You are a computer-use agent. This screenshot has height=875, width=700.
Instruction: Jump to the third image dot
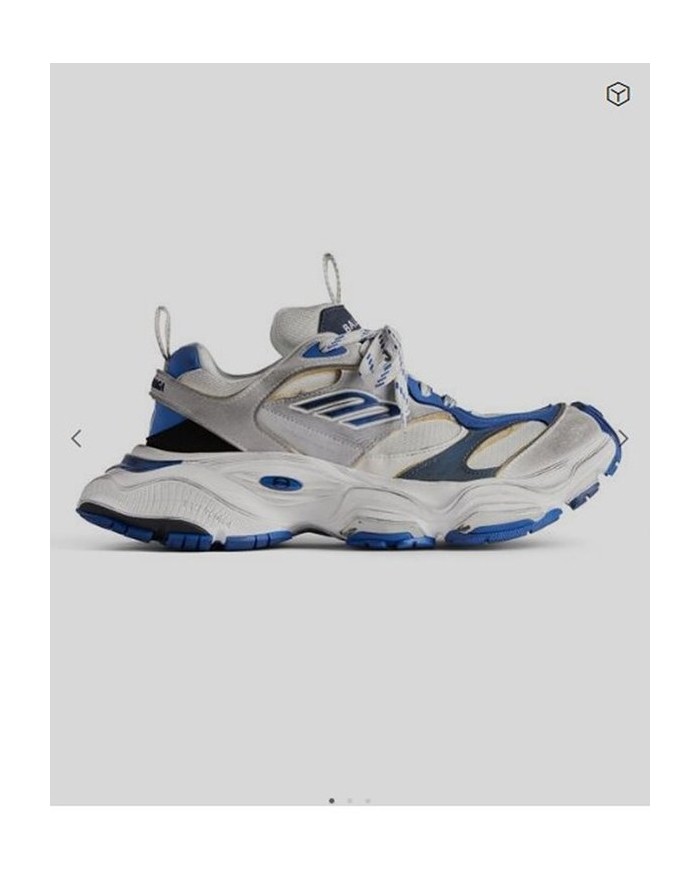click(367, 800)
